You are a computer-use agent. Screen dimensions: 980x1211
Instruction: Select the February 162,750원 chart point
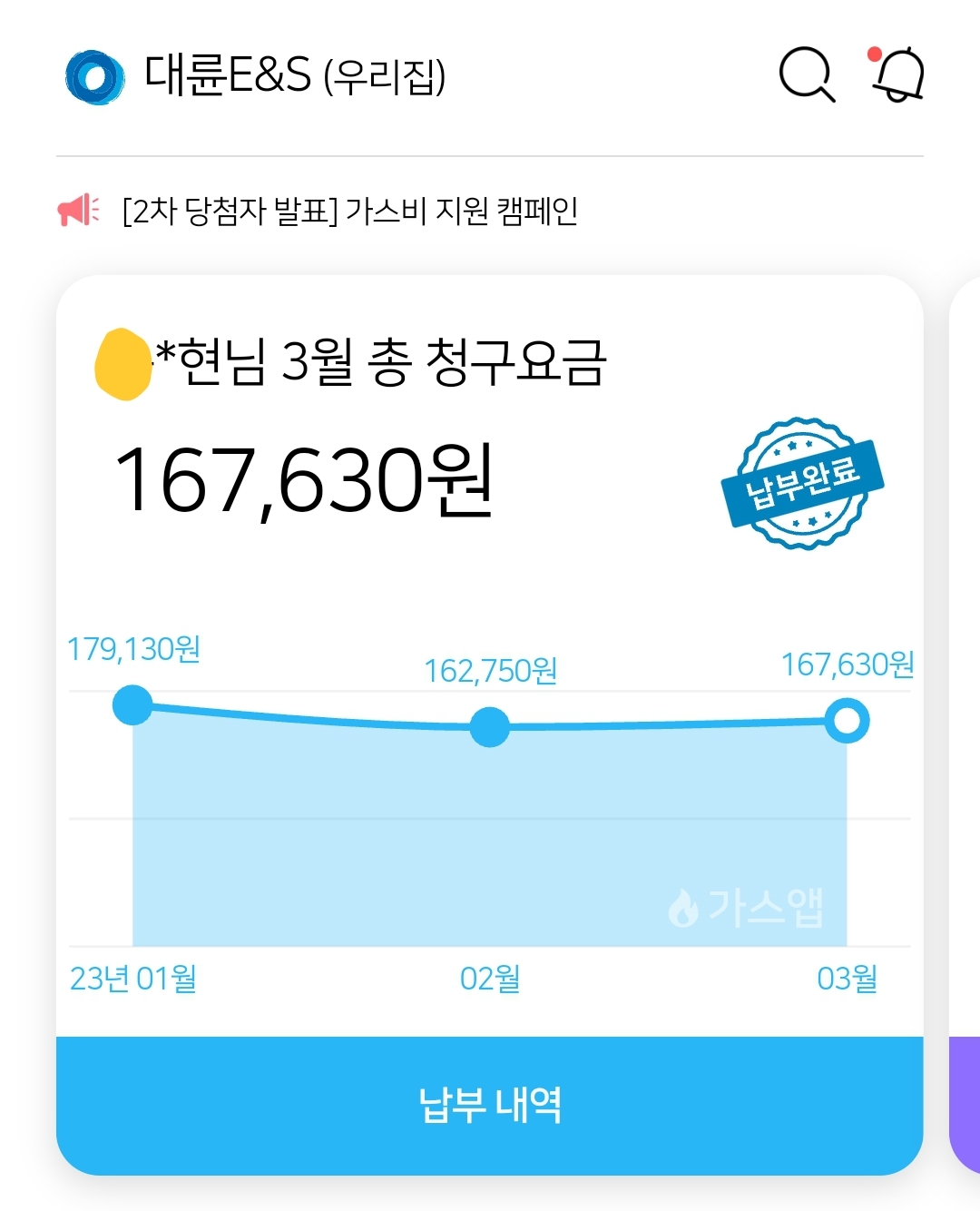490,727
